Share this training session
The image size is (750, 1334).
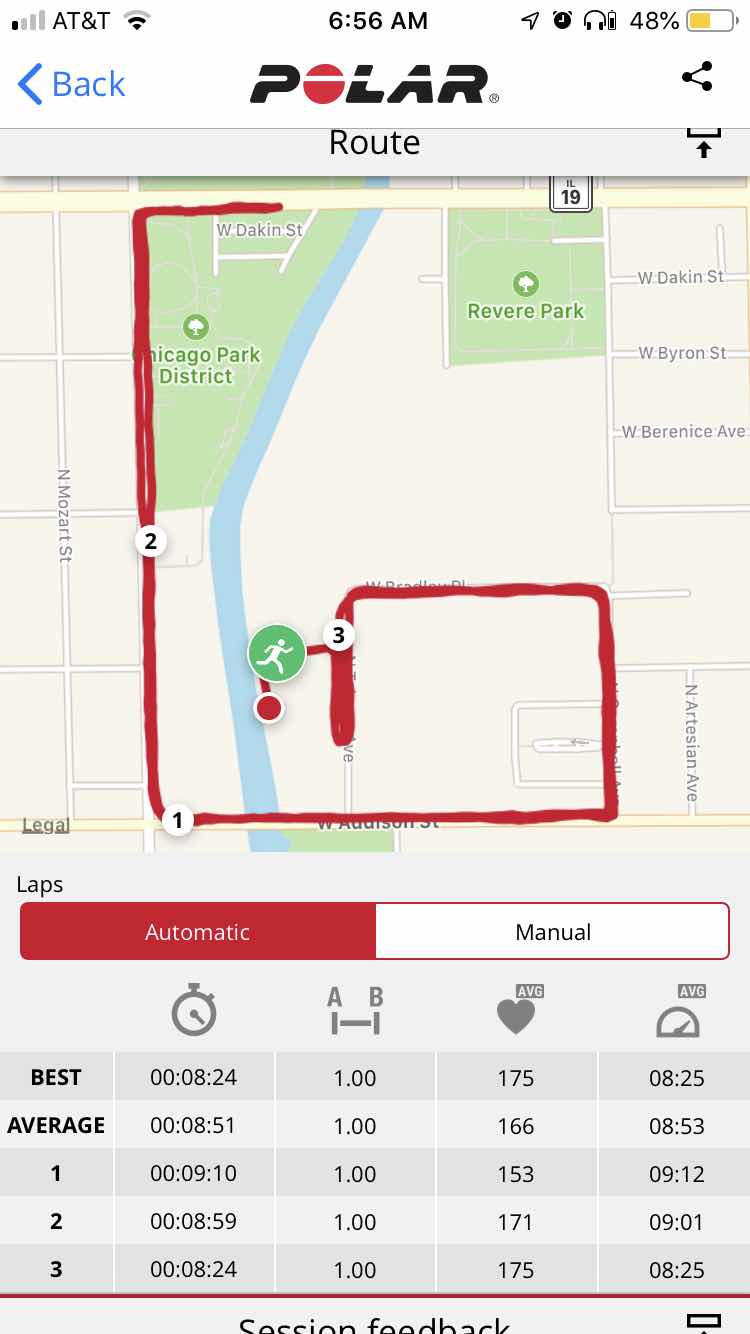pyautogui.click(x=696, y=77)
